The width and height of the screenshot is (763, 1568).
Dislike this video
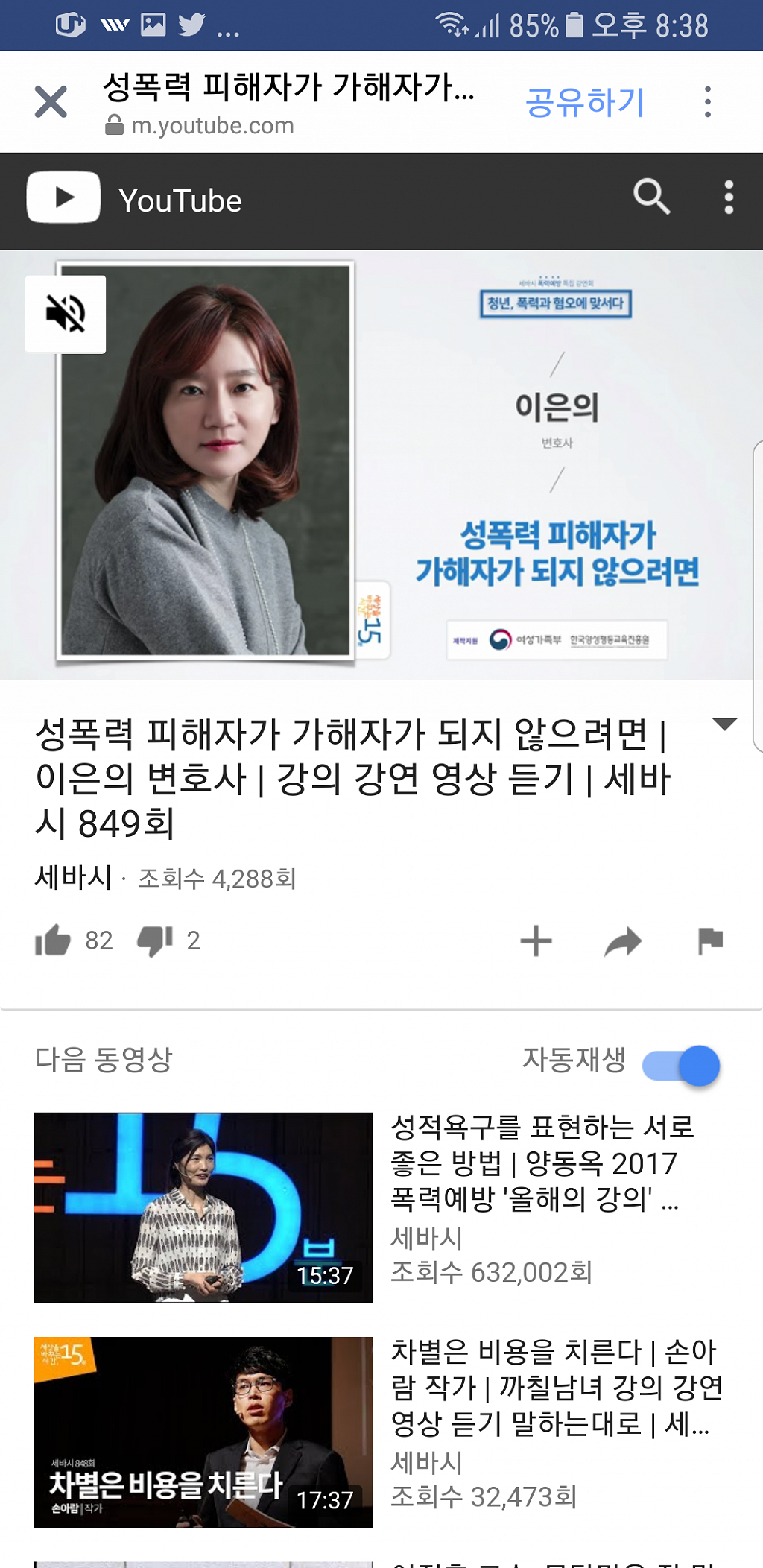coord(155,941)
